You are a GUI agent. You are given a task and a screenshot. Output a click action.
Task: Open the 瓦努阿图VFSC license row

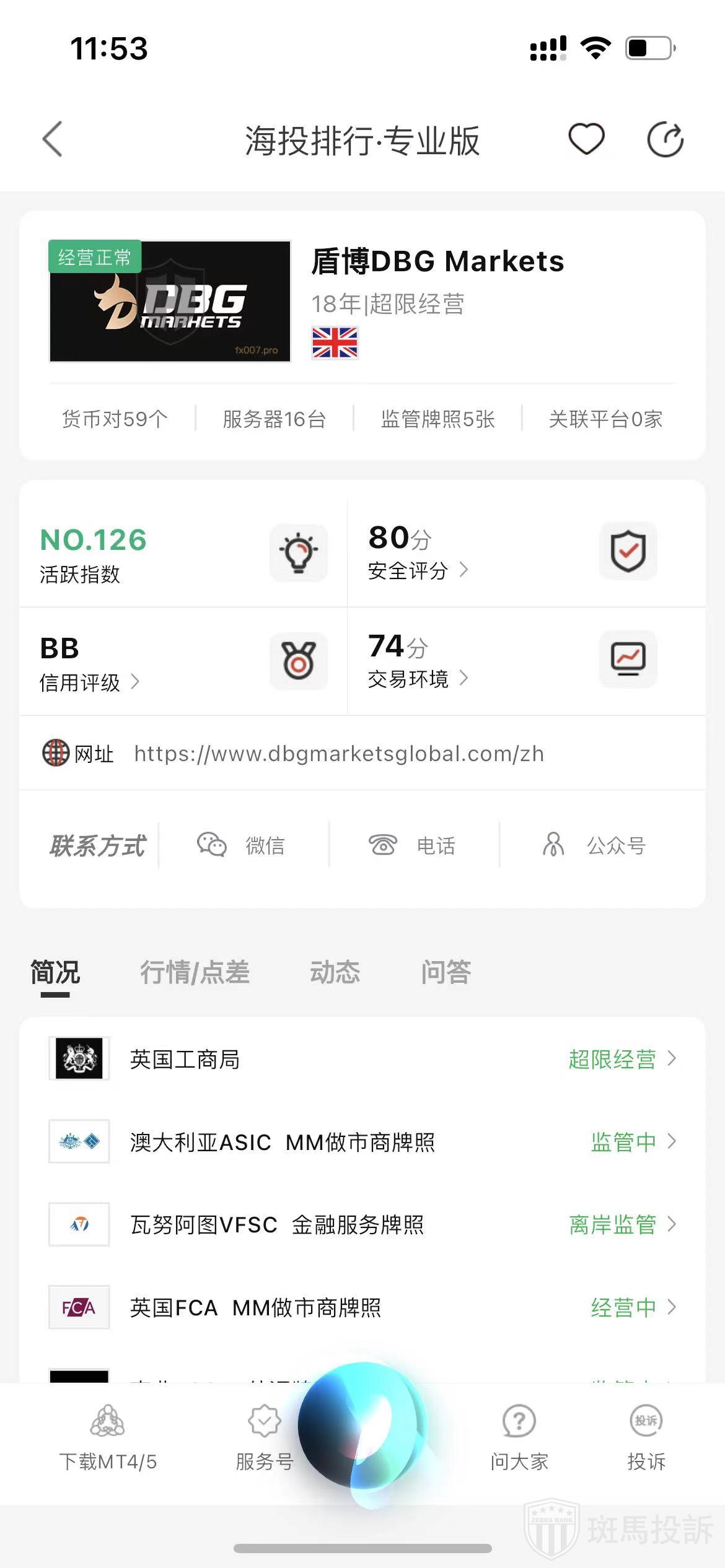pos(362,1224)
